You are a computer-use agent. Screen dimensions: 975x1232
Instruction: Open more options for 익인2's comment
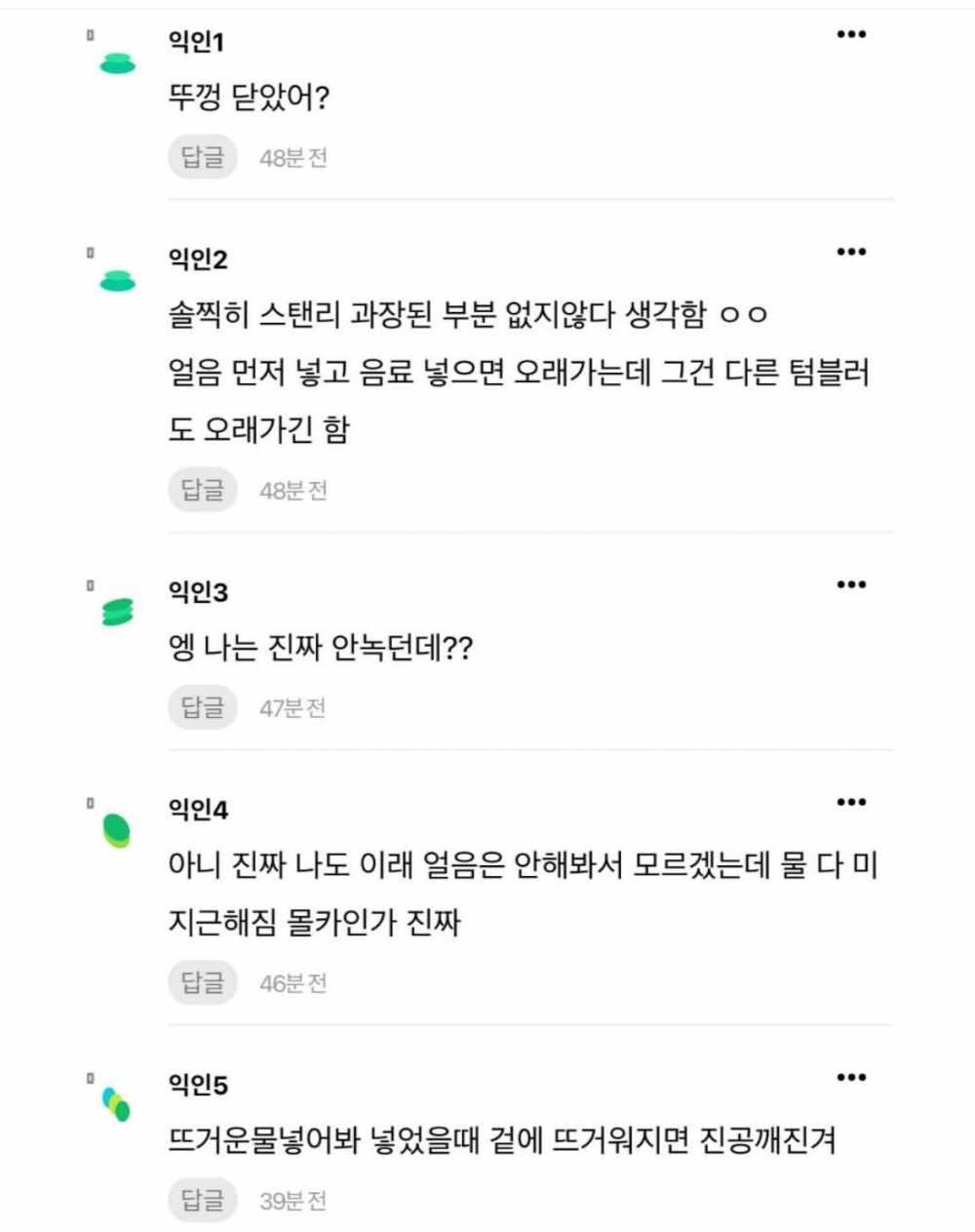pyautogui.click(x=851, y=253)
